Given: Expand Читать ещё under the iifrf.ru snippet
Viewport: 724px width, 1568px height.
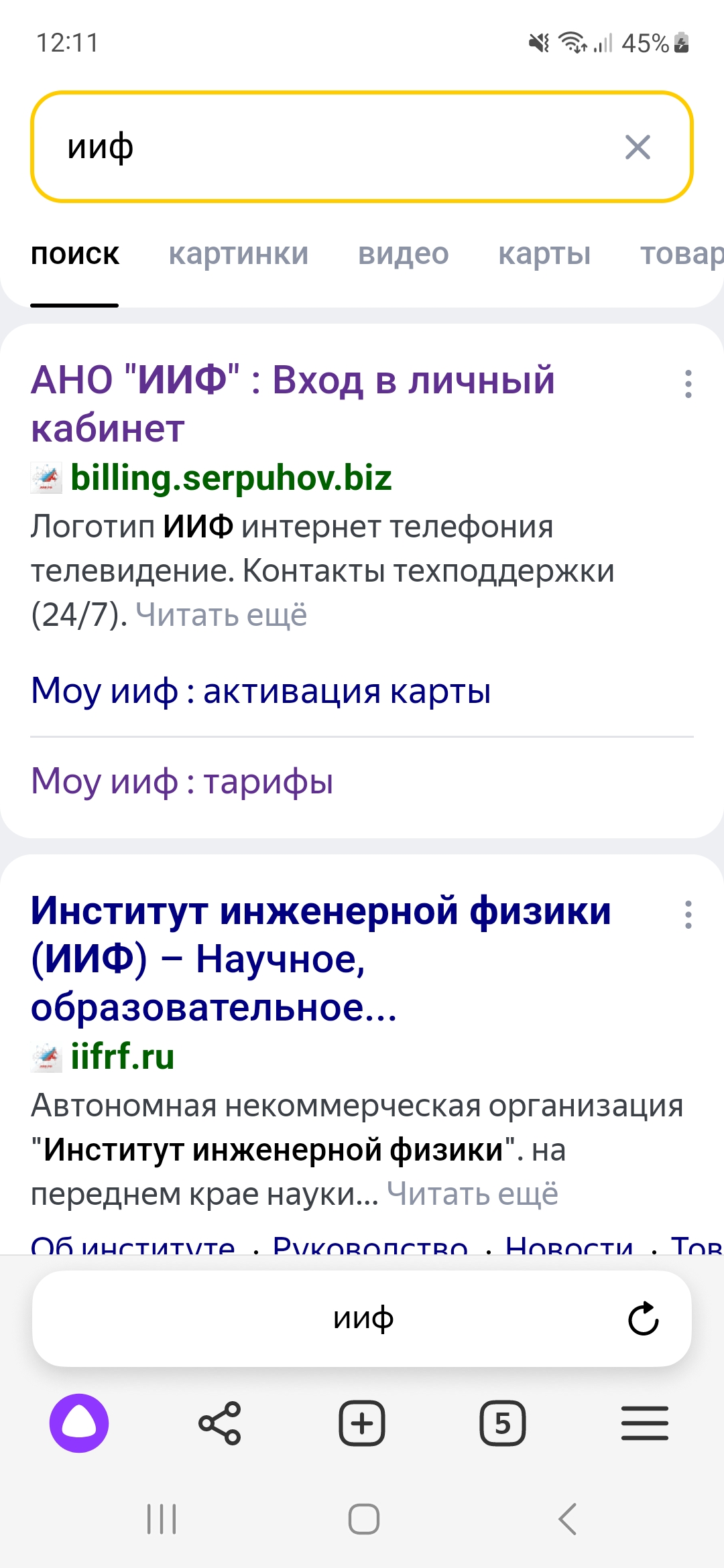Looking at the screenshot, I should point(472,1194).
